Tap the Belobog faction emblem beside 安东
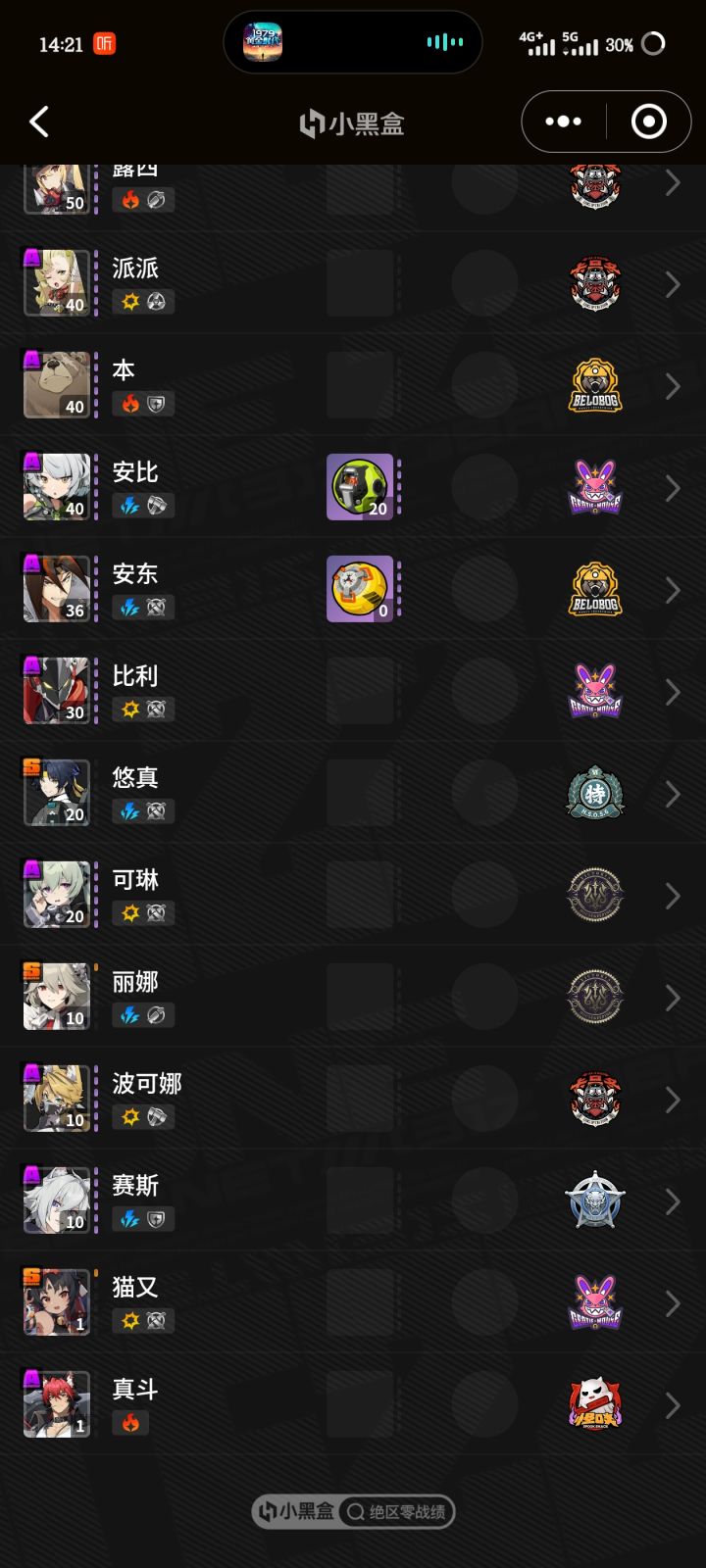 tap(597, 589)
